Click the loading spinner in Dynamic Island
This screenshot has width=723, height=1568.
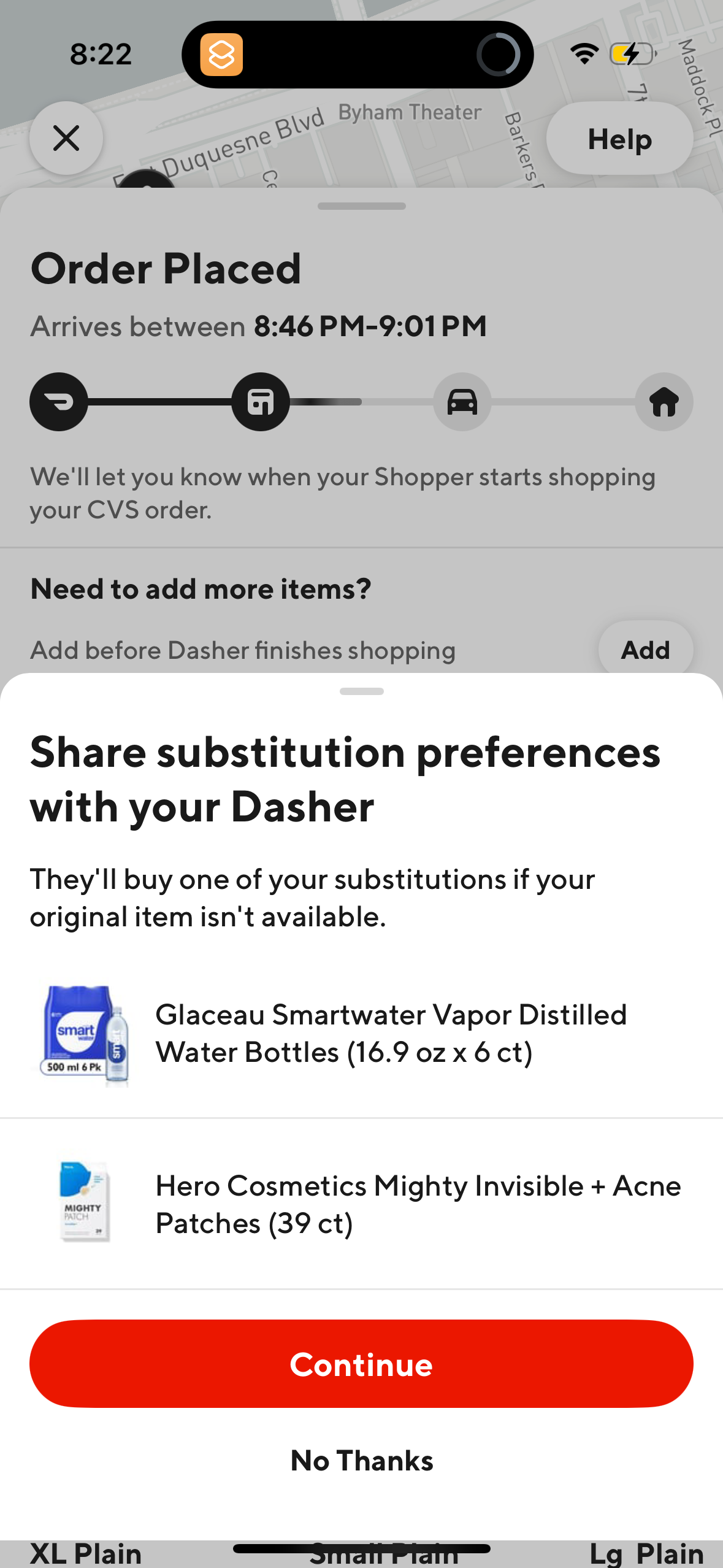click(498, 55)
